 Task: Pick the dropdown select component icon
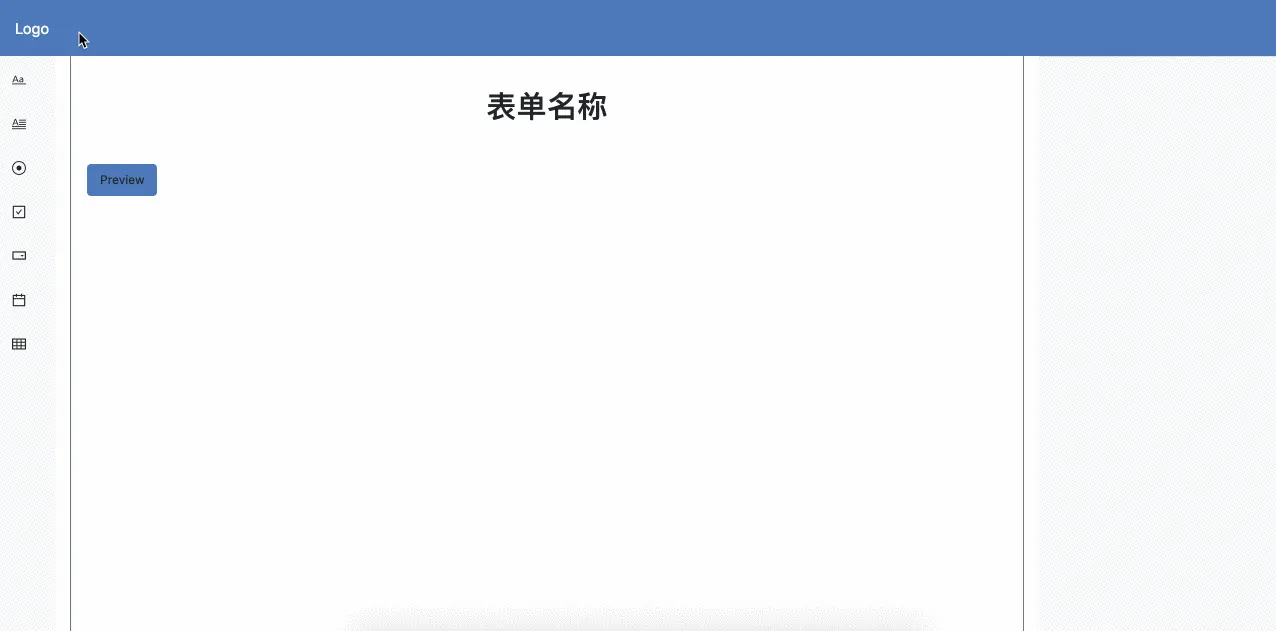pyautogui.click(x=18, y=256)
